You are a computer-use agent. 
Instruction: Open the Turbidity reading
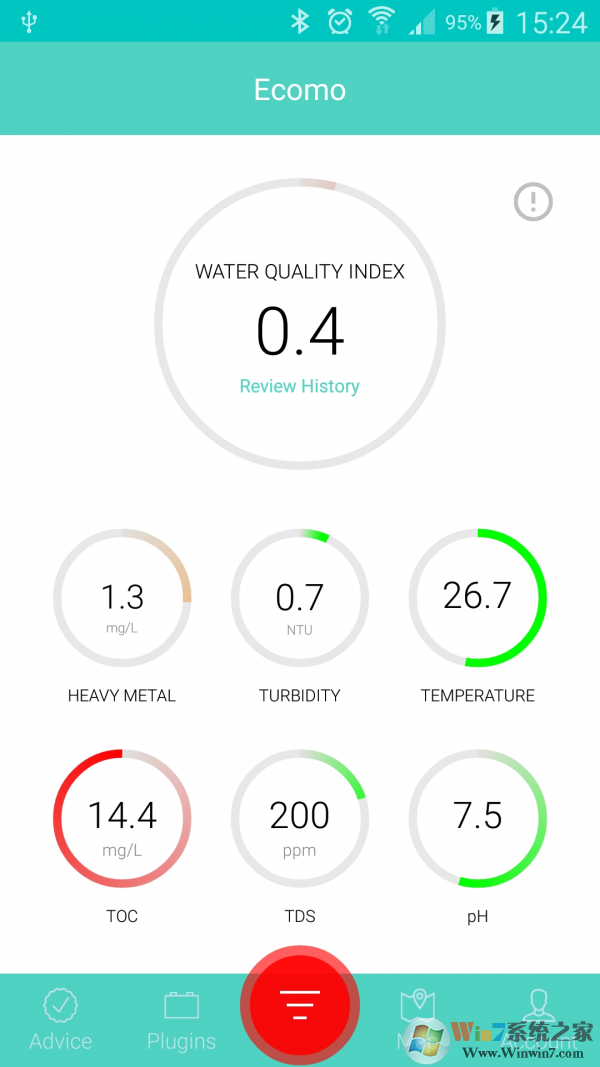[300, 598]
